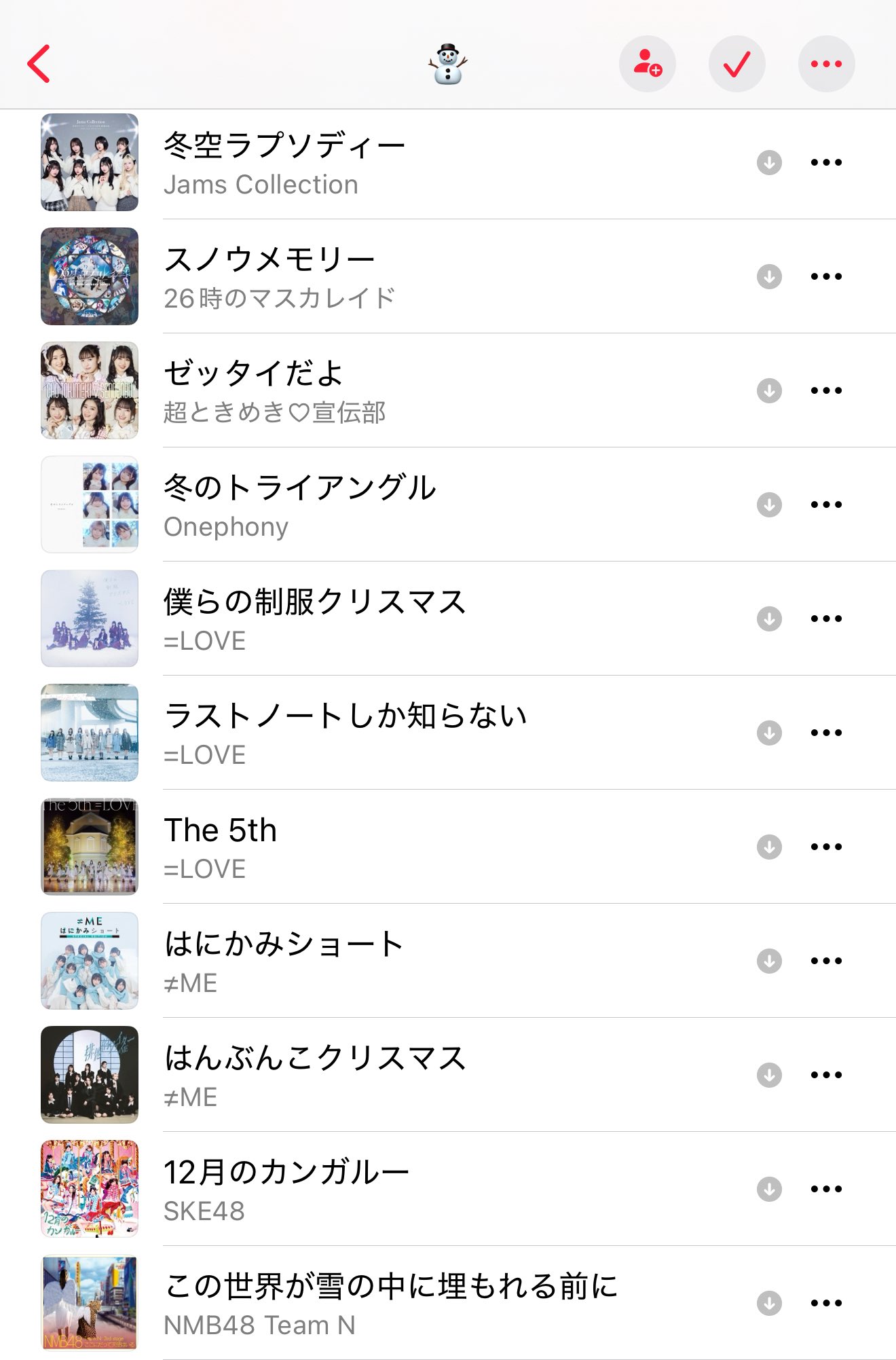
Task: Play The 5th by =LOVE
Action: pos(221,847)
